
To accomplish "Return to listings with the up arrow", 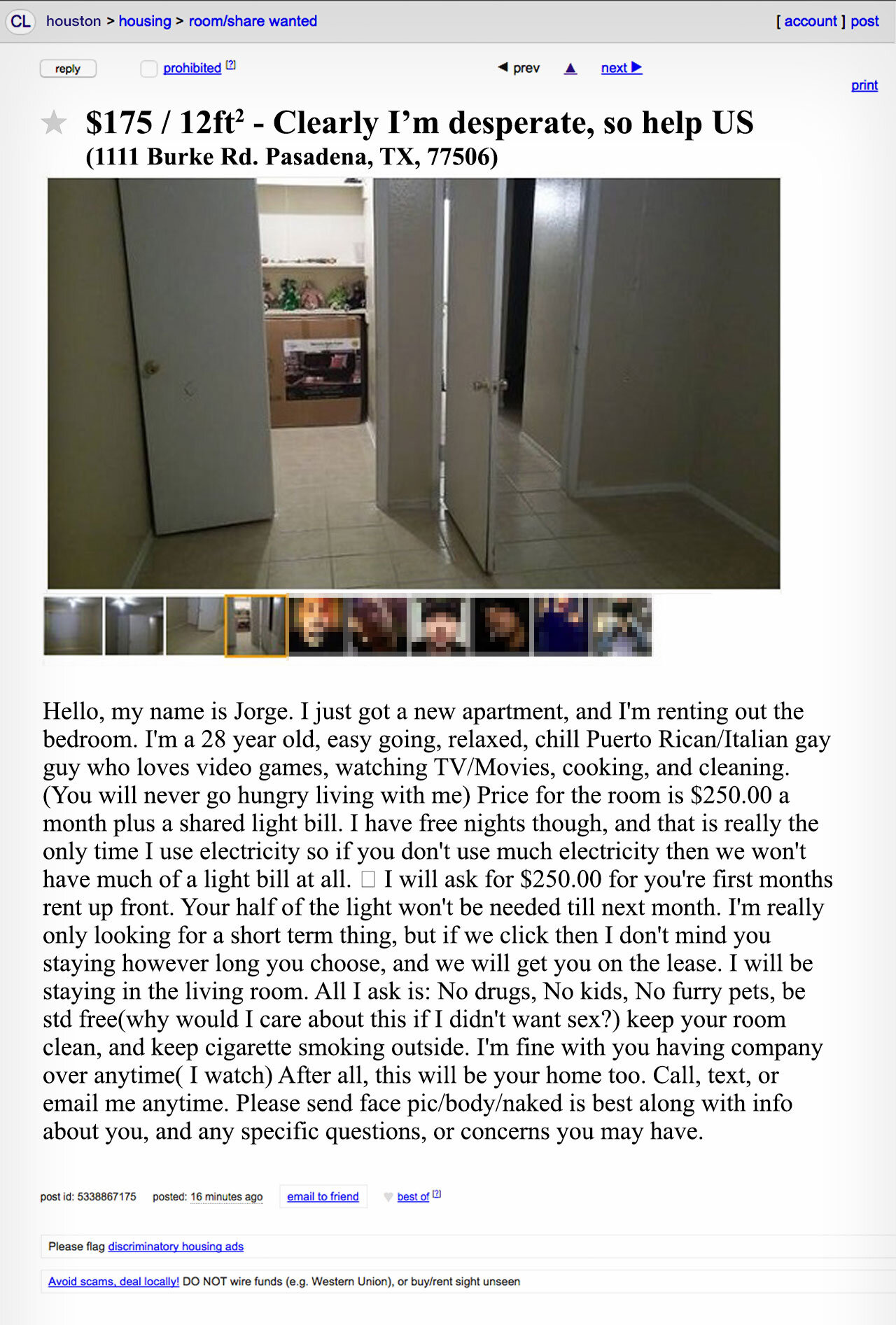I will [570, 68].
